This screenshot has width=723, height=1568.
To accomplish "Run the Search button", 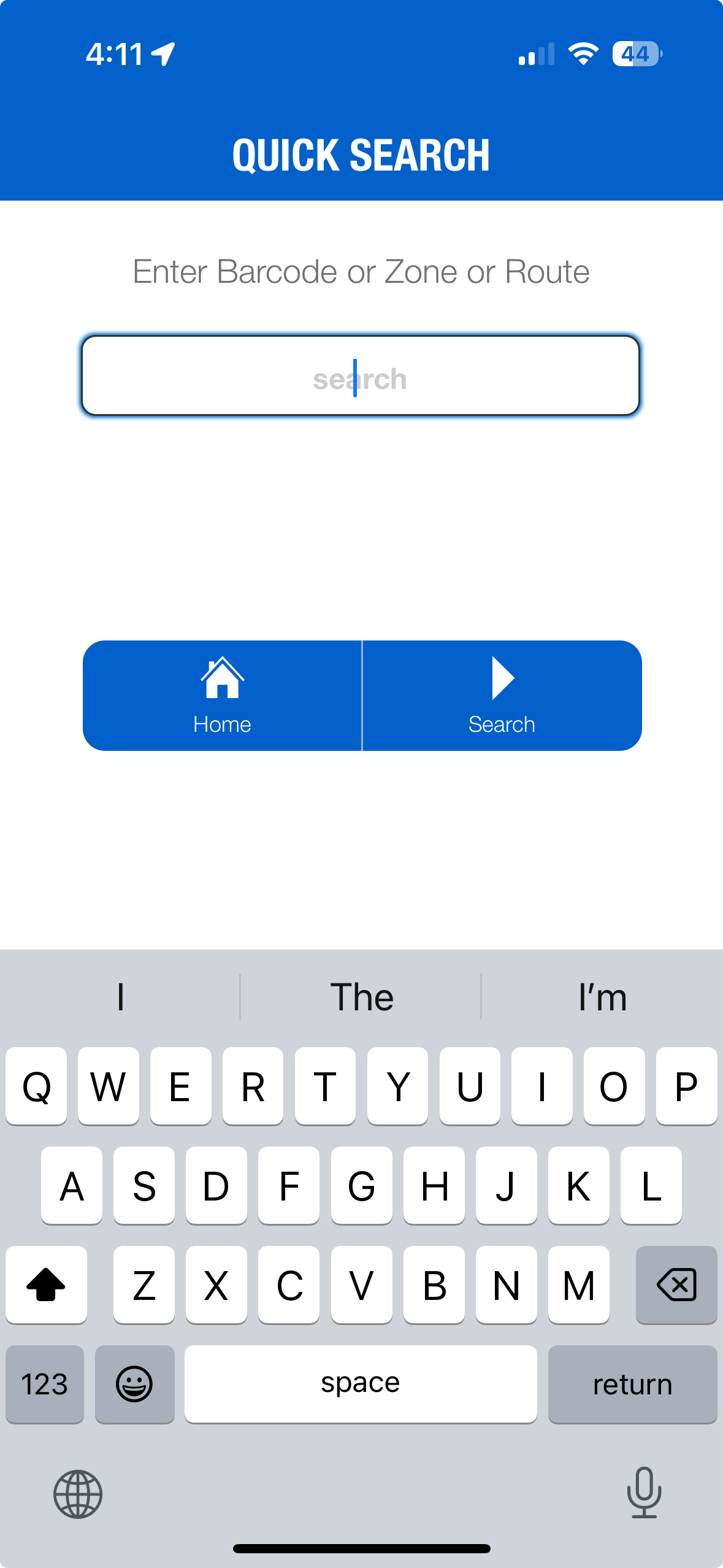I will (x=502, y=695).
